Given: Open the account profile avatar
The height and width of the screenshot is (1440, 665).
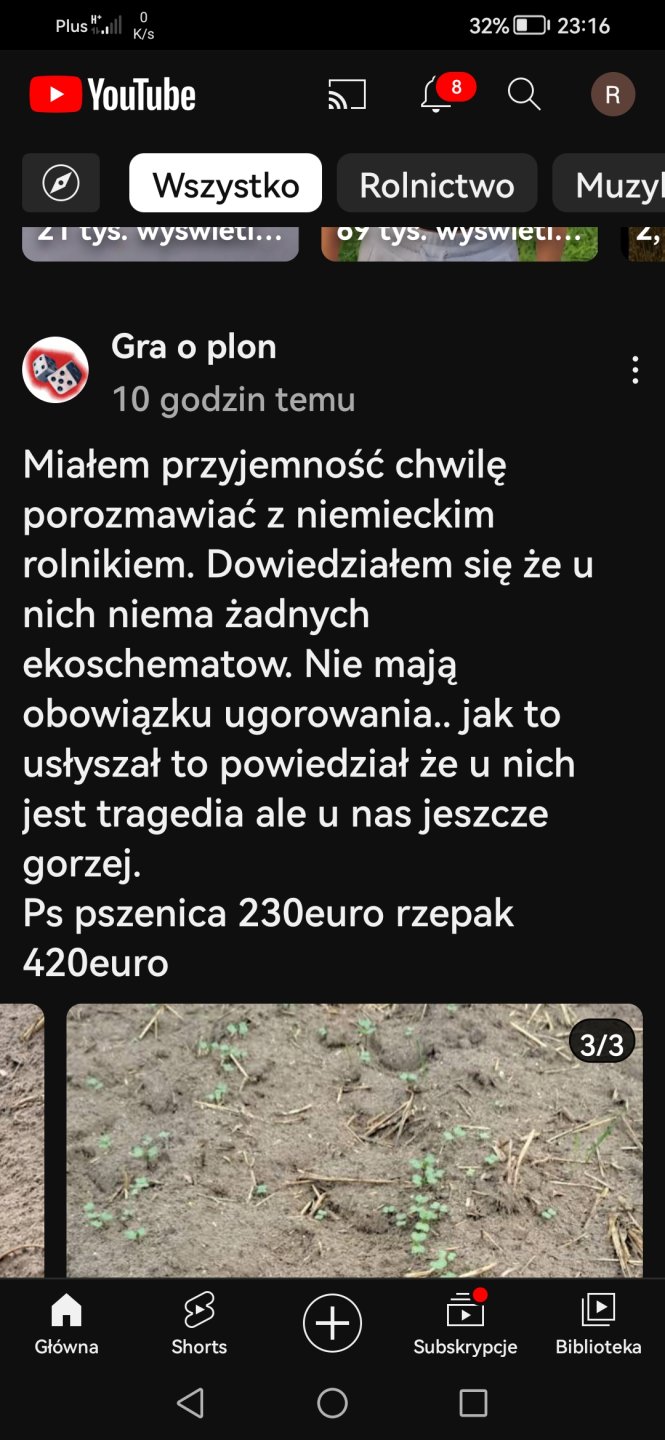Looking at the screenshot, I should point(613,95).
